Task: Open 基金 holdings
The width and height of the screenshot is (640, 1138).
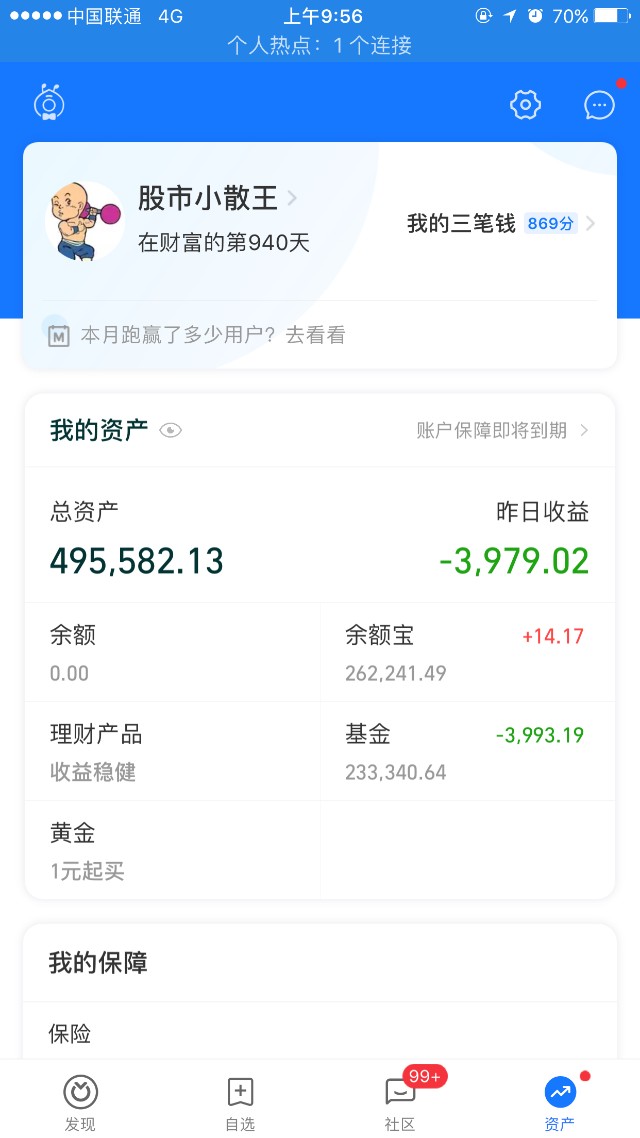Action: pos(468,751)
